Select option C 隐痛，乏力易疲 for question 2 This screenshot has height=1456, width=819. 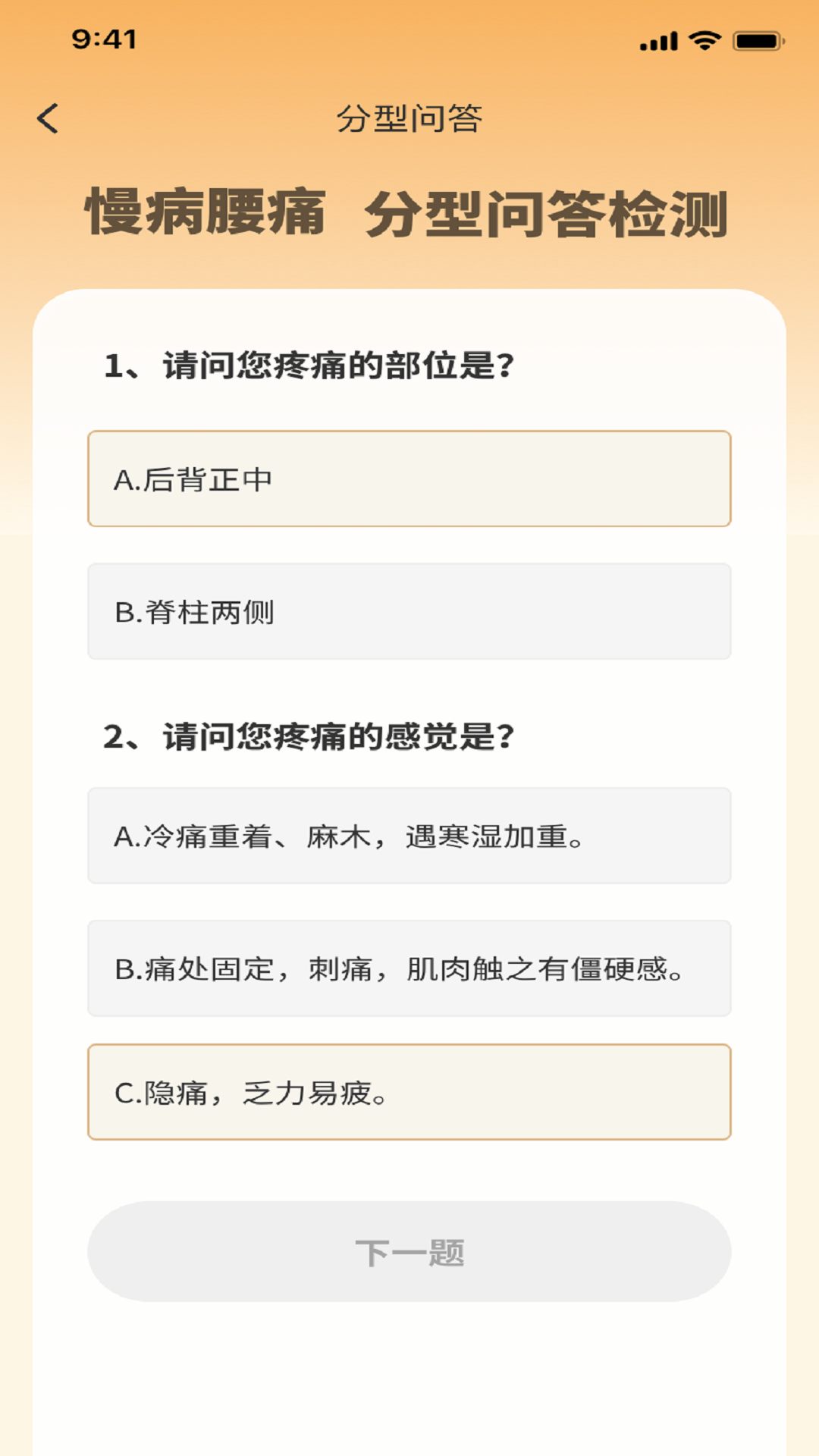click(x=409, y=1092)
